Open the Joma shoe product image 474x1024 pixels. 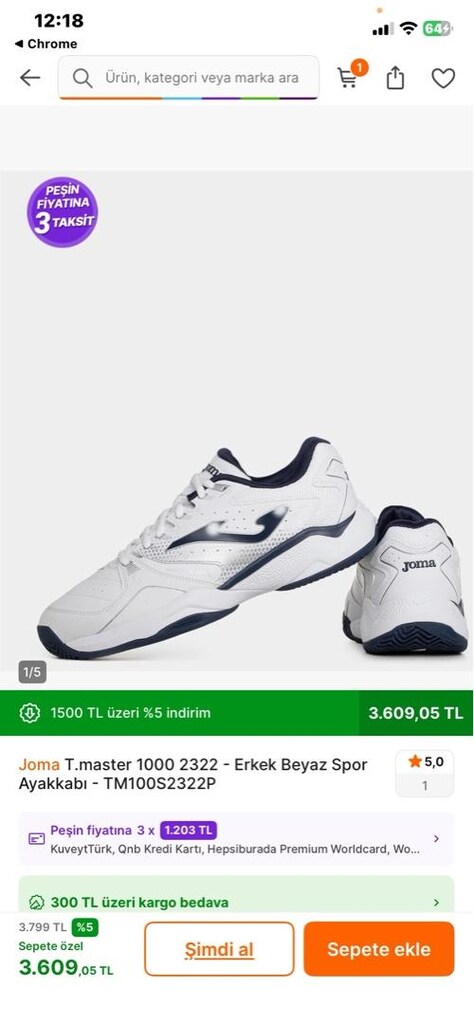(x=237, y=421)
